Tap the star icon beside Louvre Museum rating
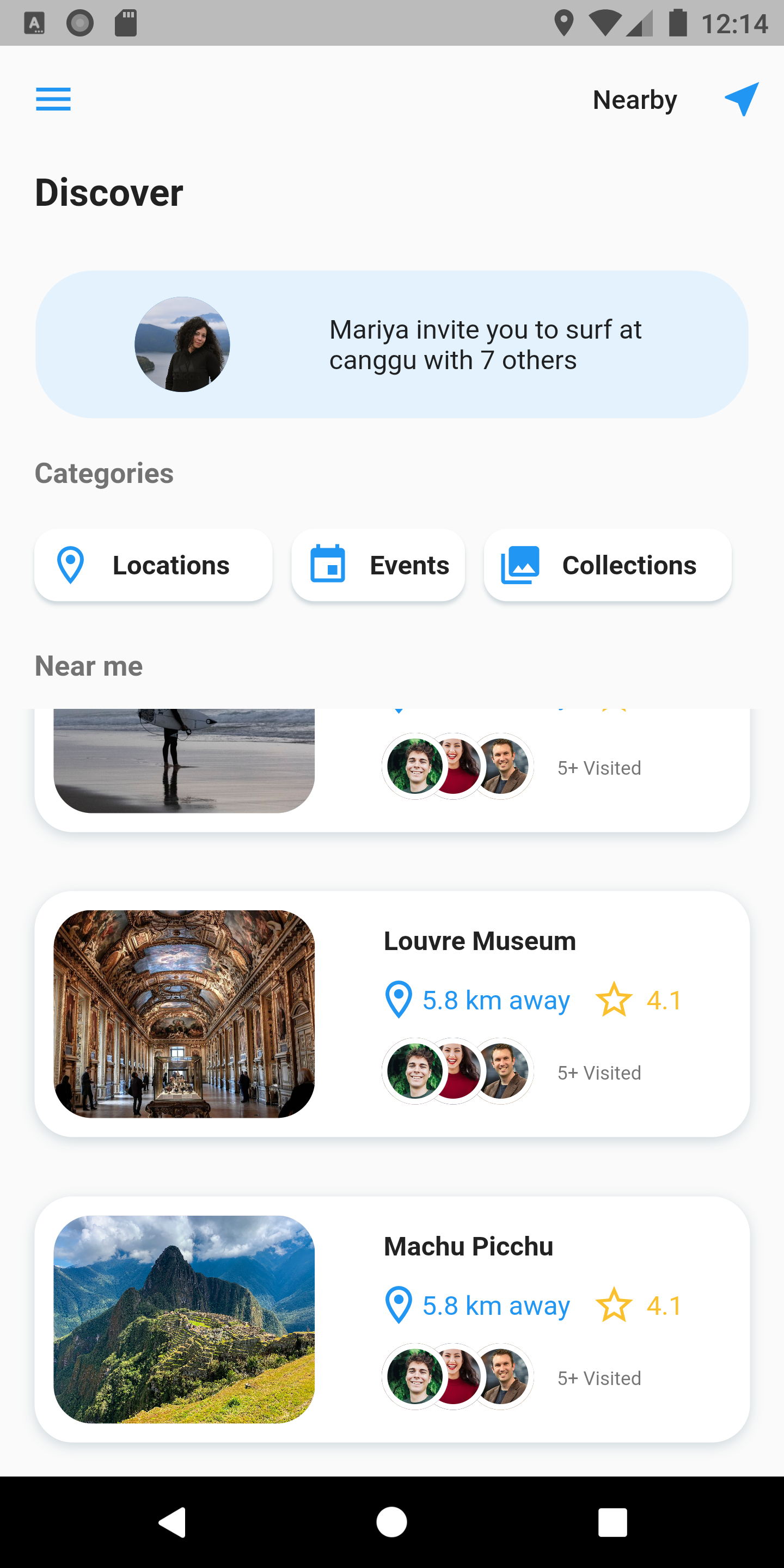 615,999
